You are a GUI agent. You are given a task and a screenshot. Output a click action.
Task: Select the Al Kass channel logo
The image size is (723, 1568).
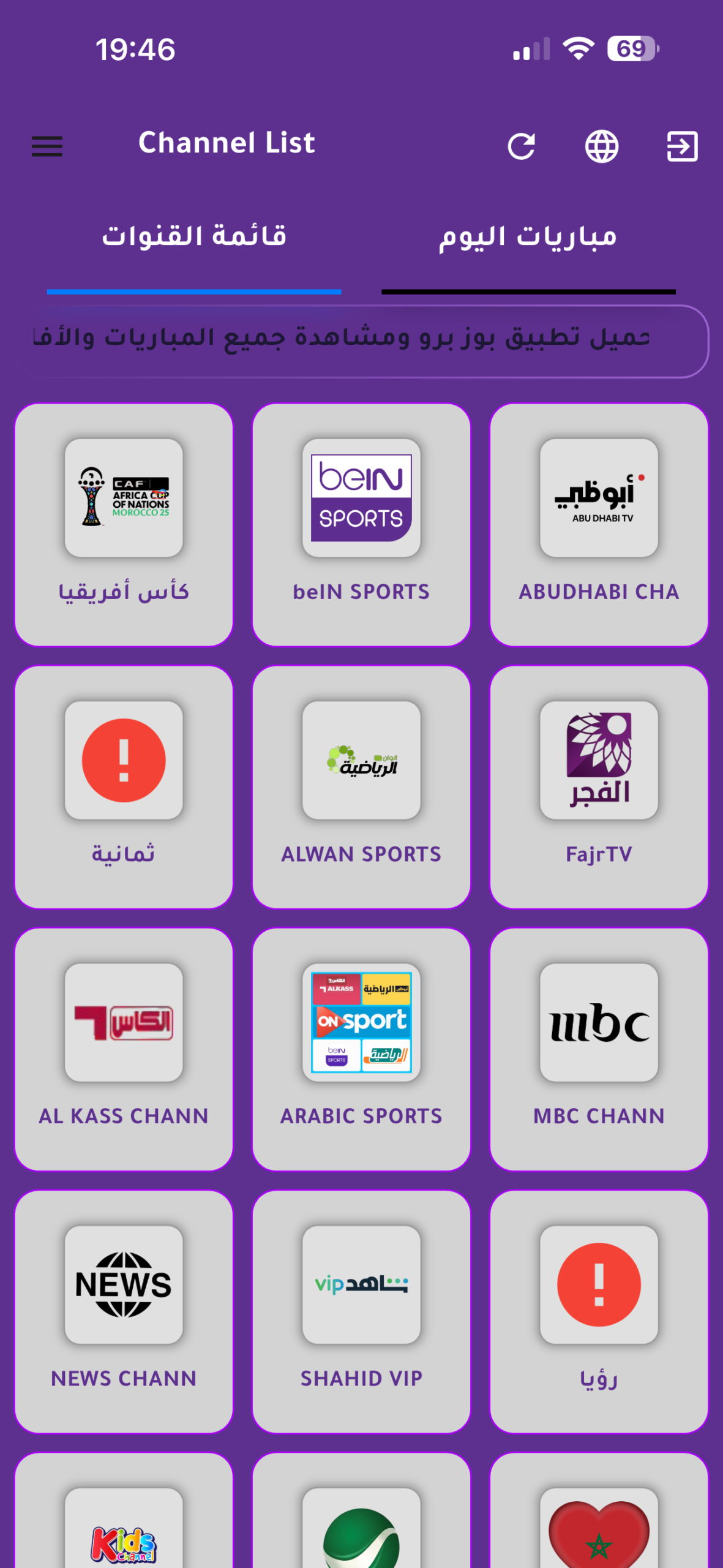pos(124,1022)
